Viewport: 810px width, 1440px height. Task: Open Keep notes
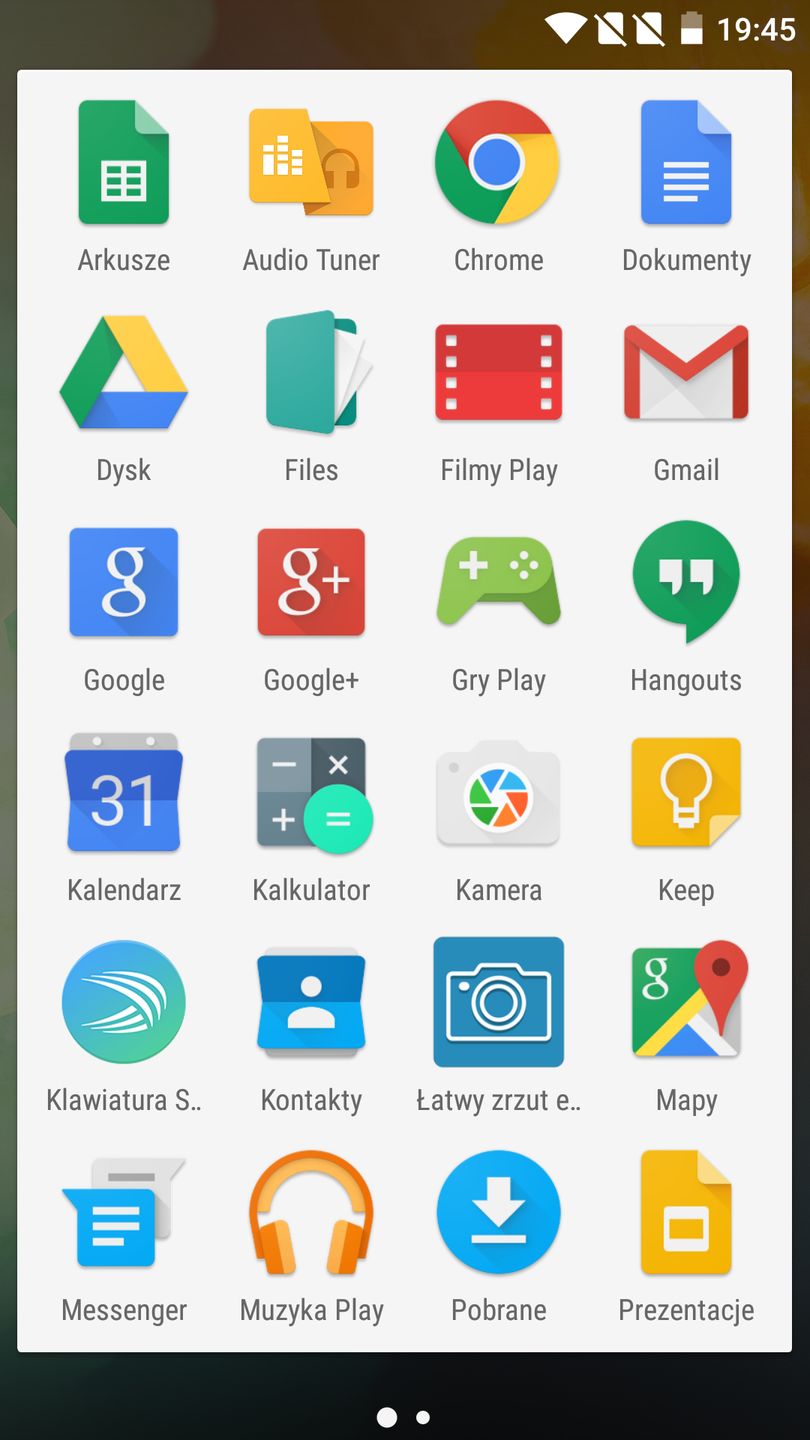pos(686,793)
